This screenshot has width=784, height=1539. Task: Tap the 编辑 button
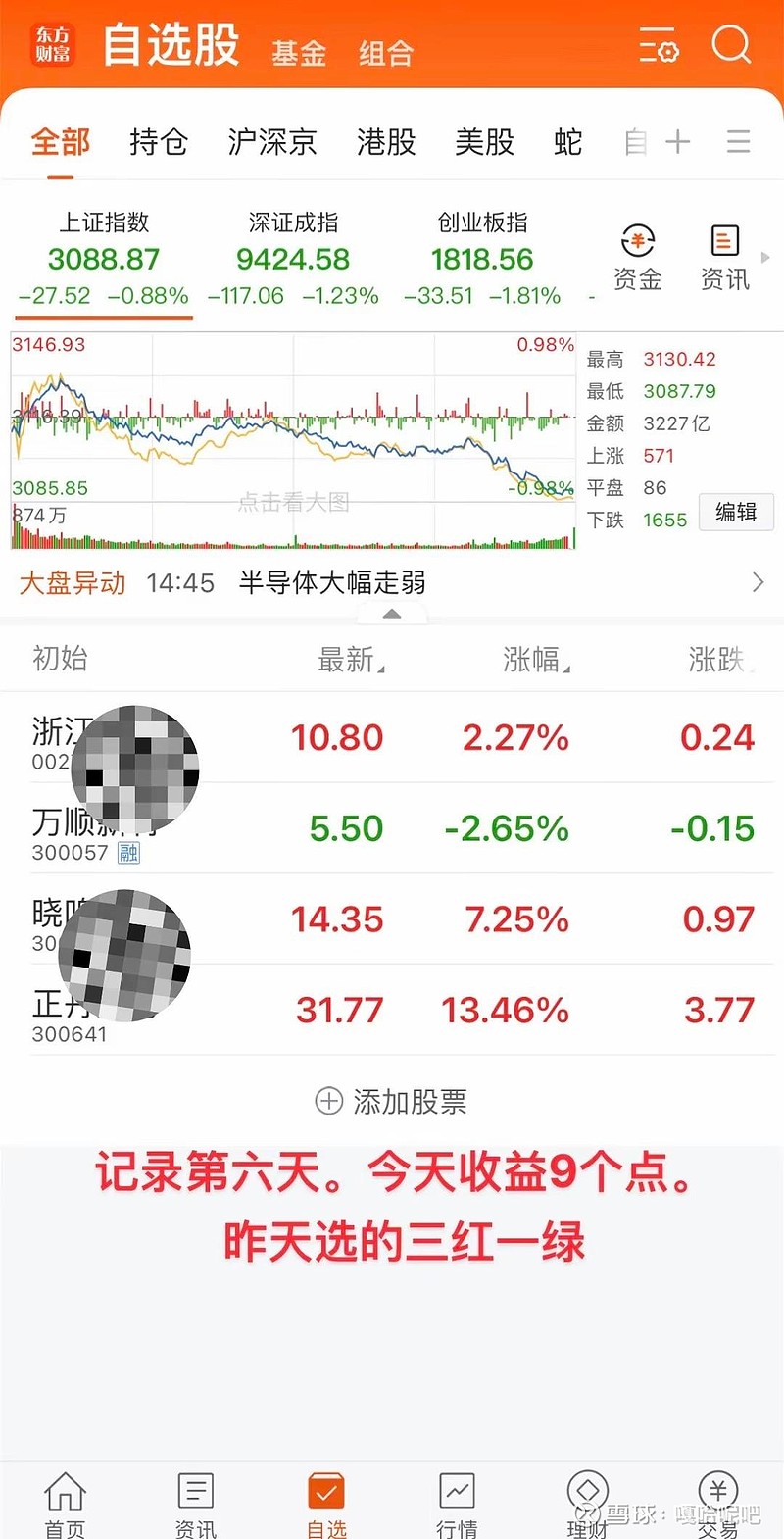736,512
